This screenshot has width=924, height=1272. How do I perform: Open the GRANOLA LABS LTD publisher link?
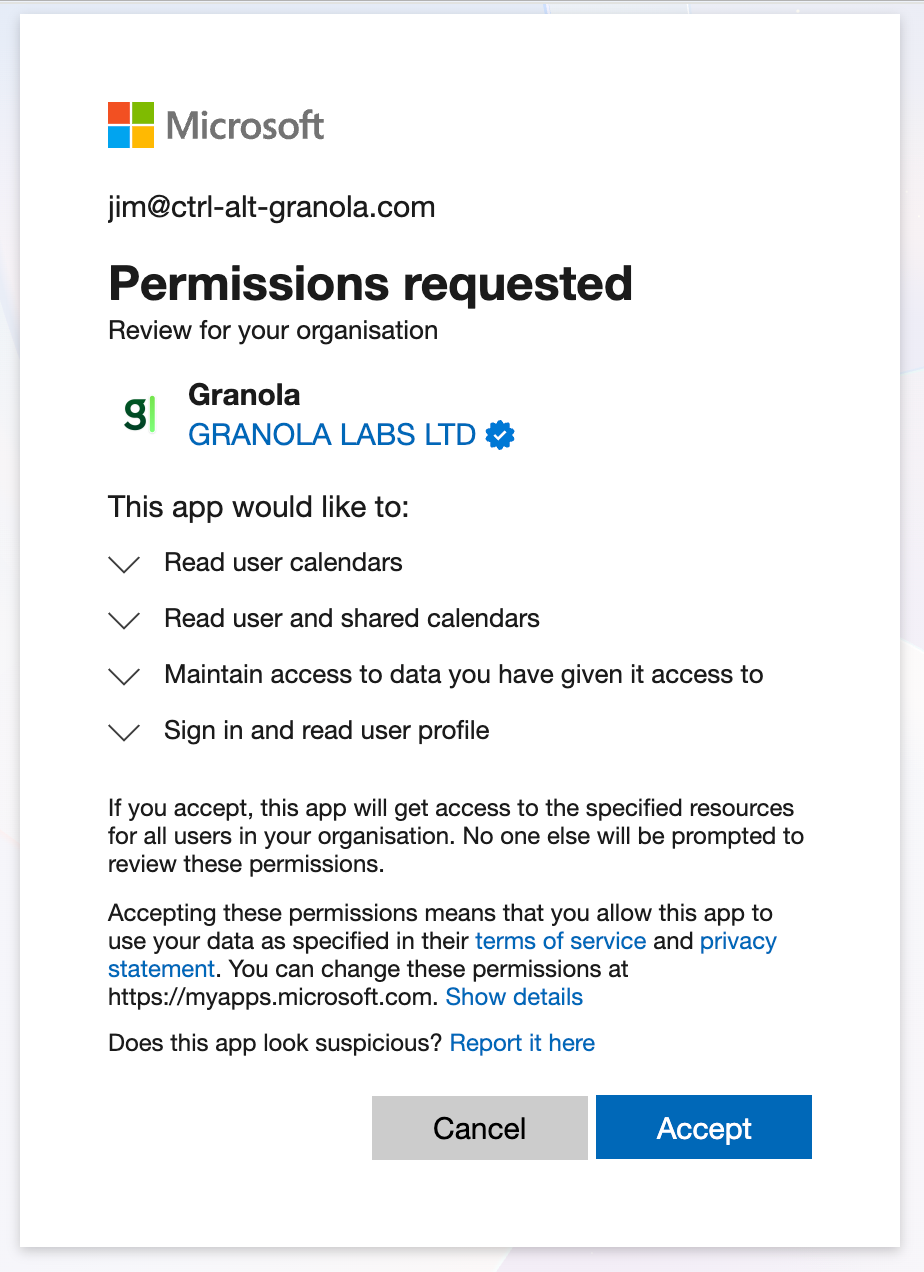(331, 435)
